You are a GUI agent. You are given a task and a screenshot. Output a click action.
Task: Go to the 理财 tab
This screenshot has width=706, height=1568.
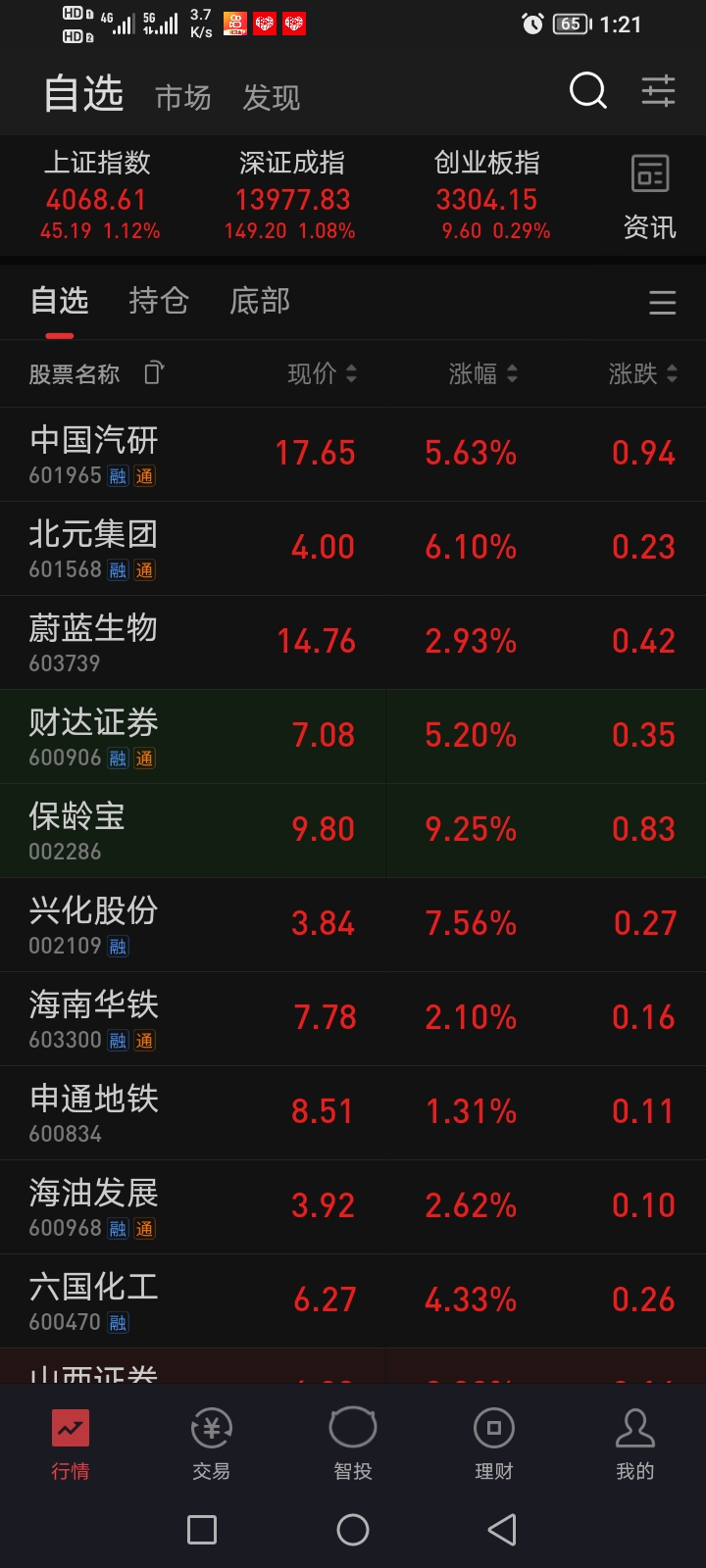coord(494,1443)
